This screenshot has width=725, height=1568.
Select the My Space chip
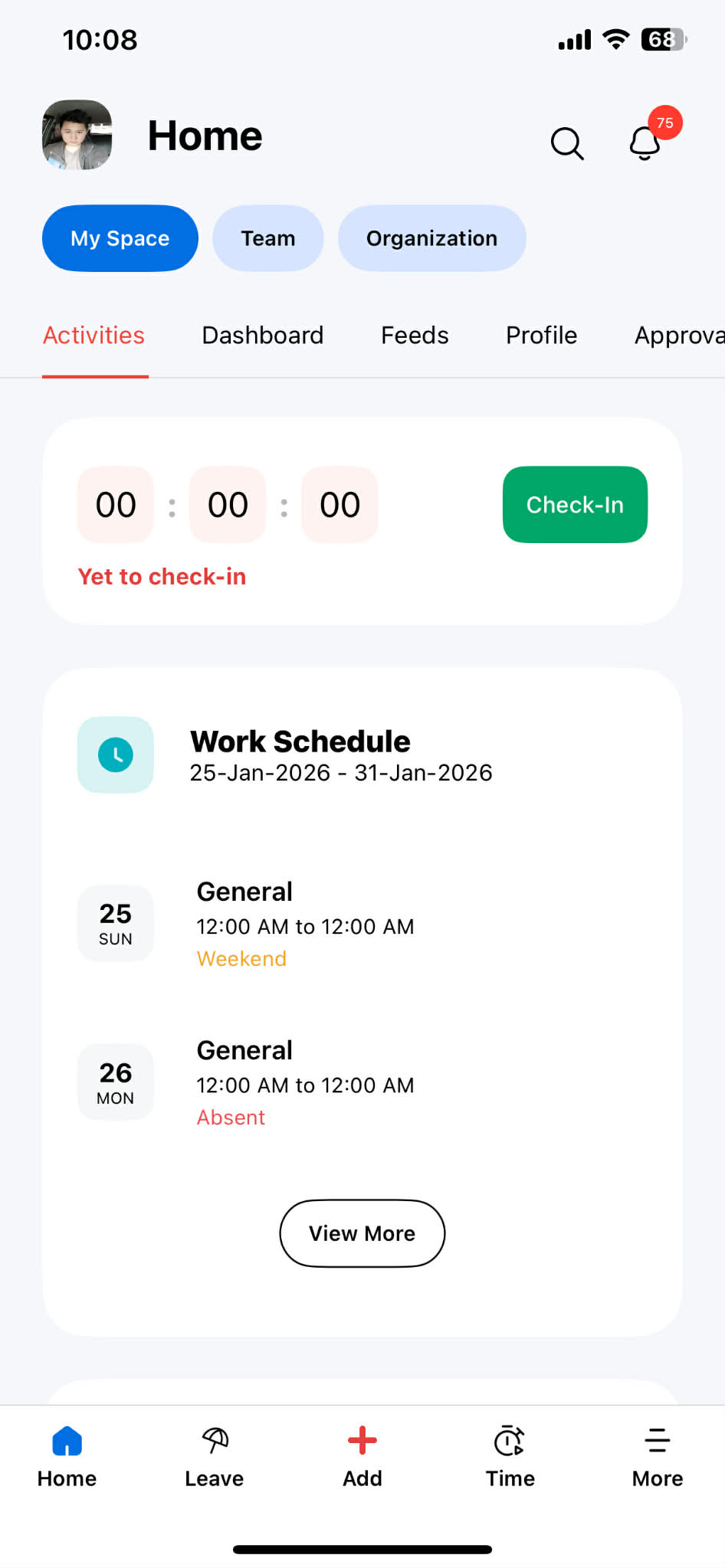pos(120,238)
